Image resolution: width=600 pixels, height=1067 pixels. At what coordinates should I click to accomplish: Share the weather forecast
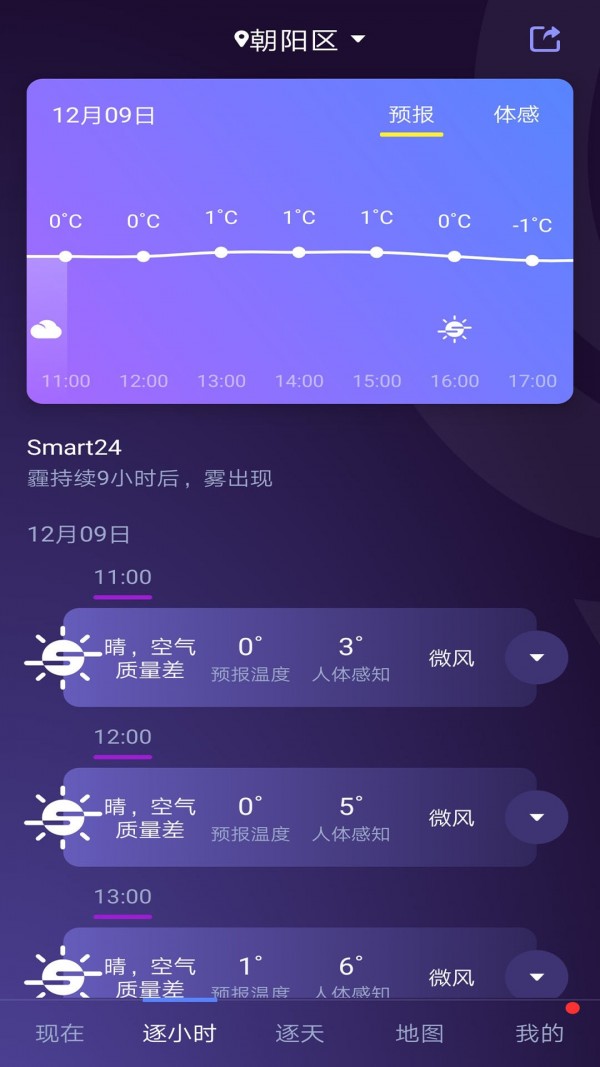click(545, 39)
